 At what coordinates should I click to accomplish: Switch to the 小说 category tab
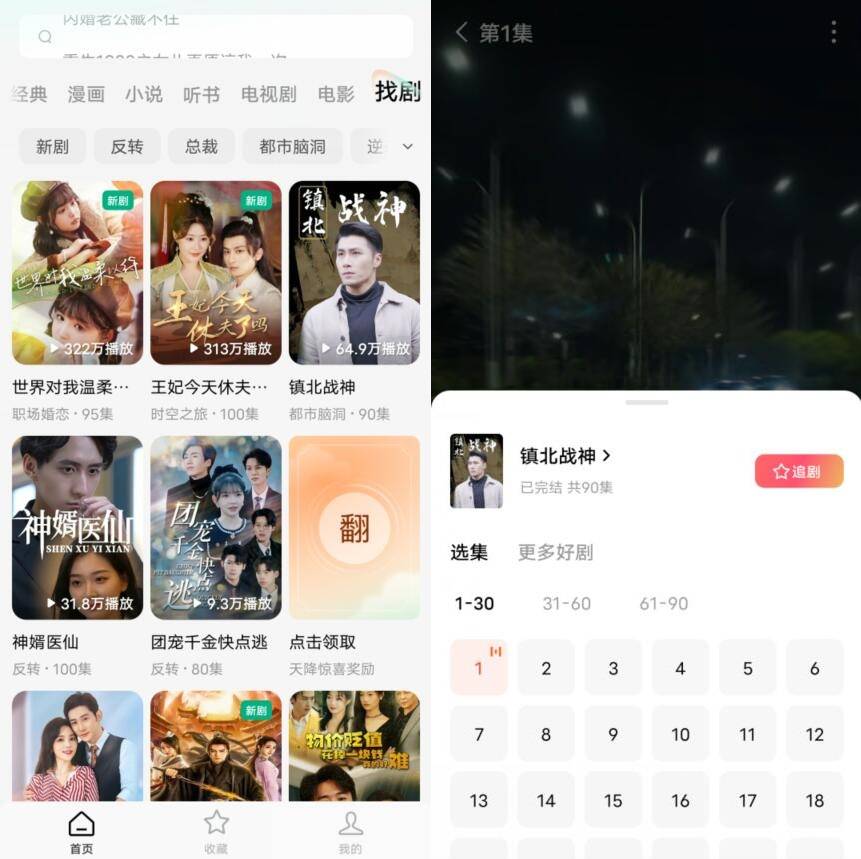pos(144,94)
